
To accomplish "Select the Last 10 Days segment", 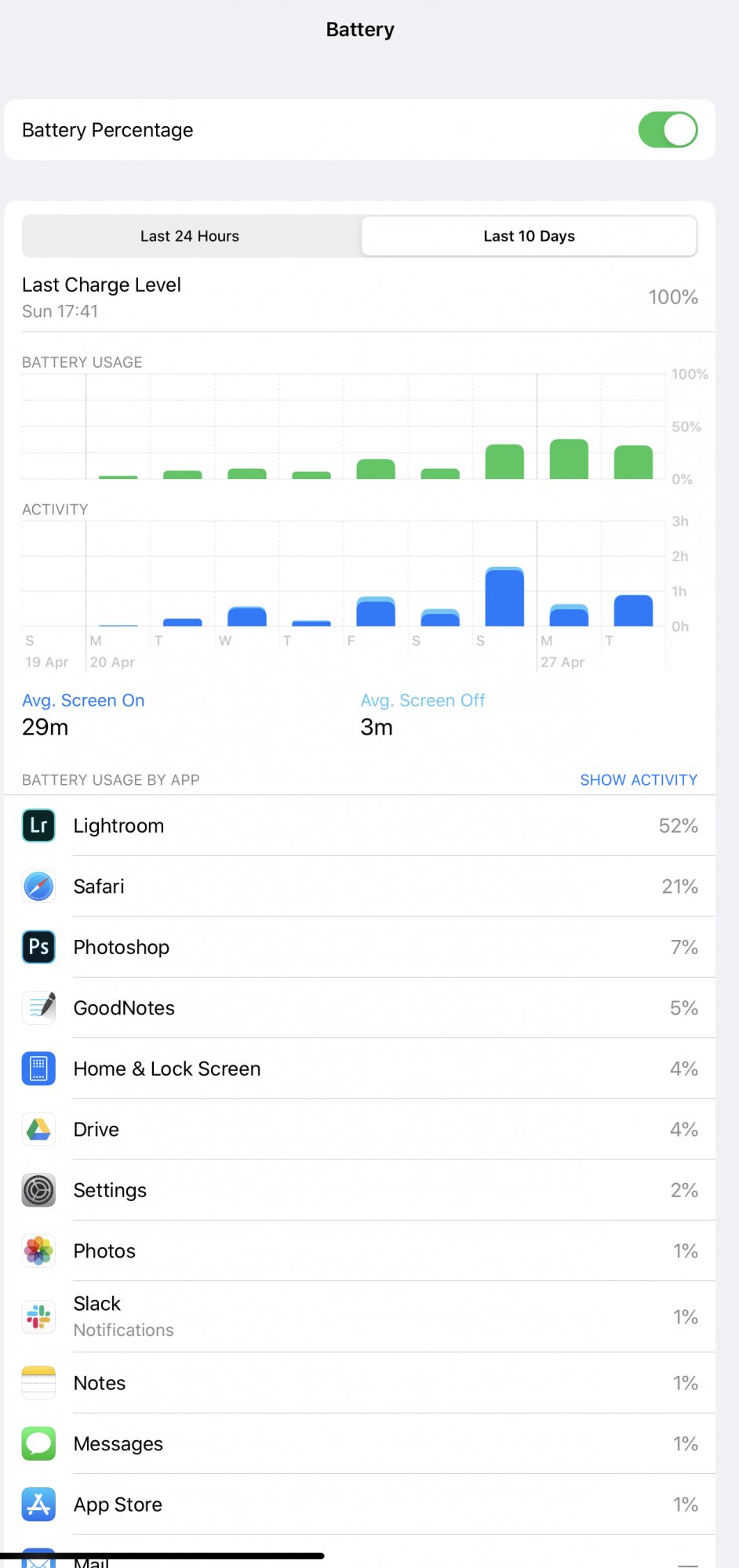I will tap(529, 236).
